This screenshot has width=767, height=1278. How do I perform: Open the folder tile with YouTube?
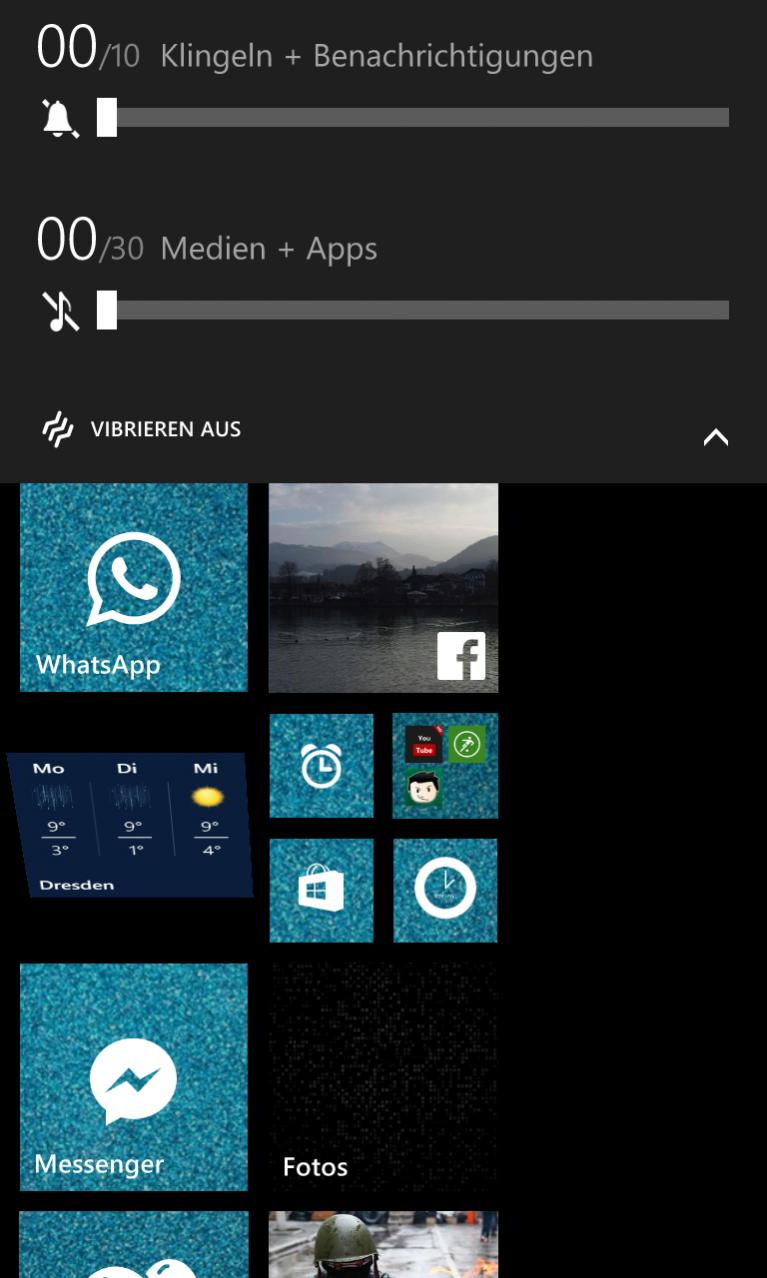445,766
